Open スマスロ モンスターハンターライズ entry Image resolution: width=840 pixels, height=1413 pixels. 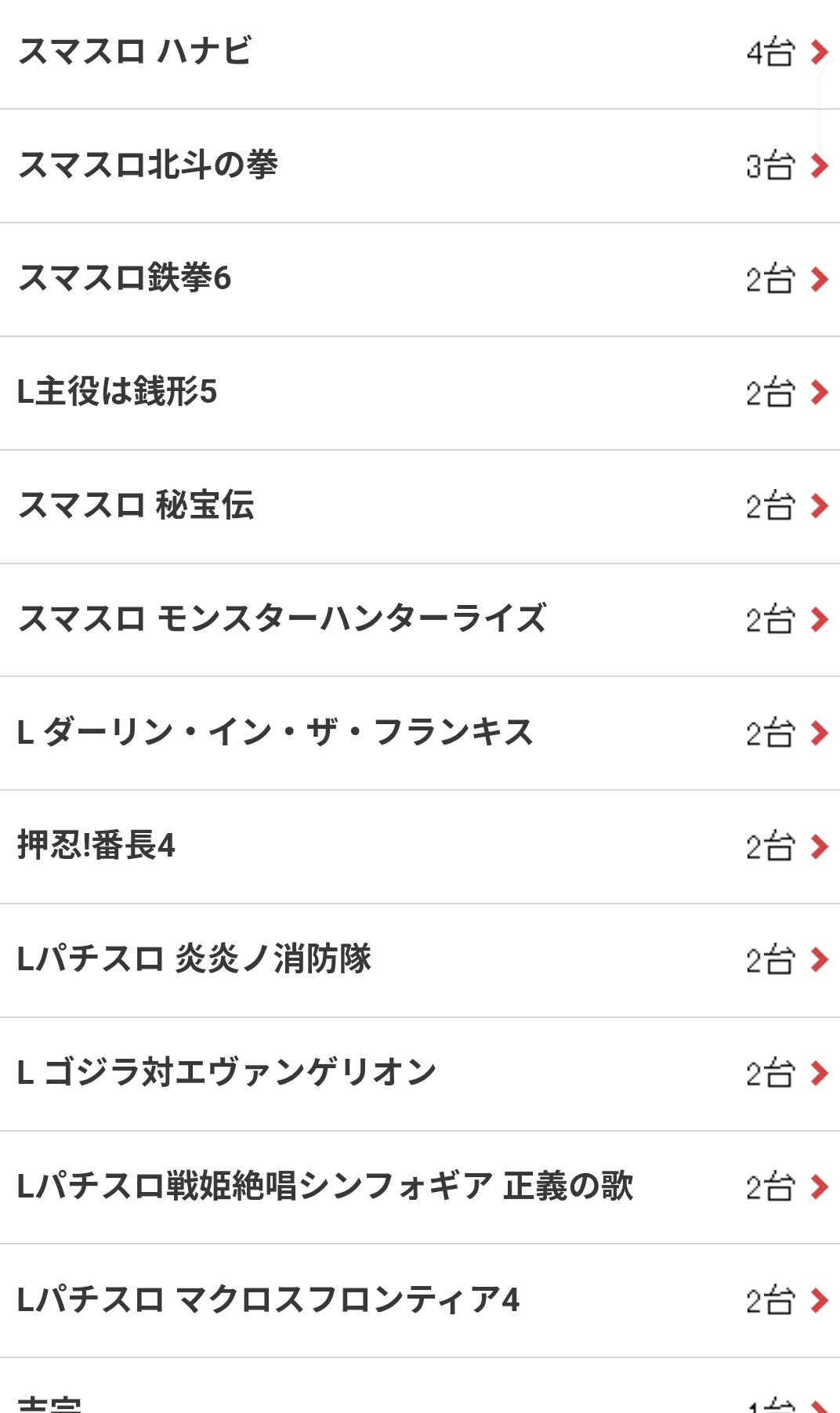point(420,619)
